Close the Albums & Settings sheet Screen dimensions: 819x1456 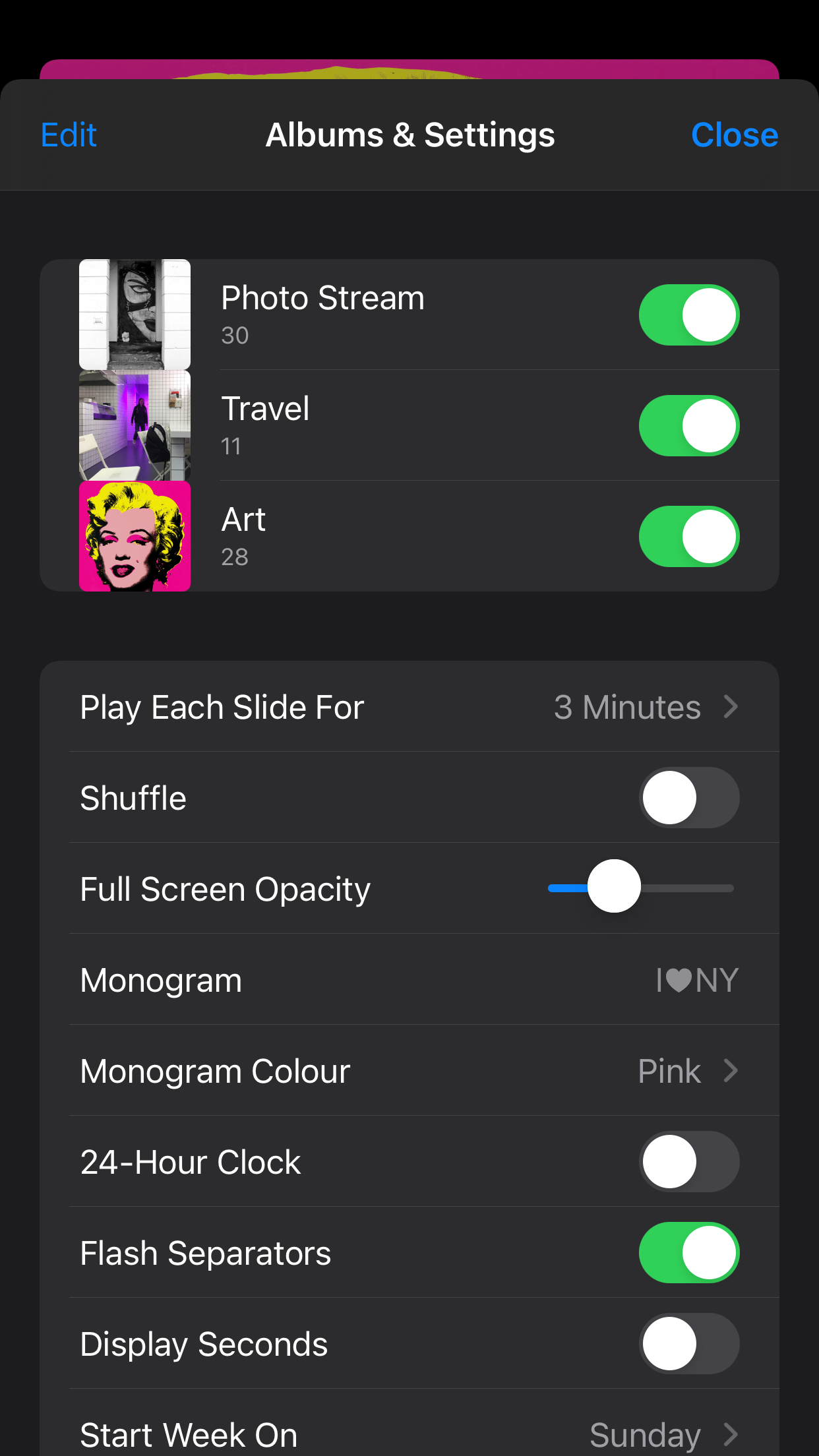(735, 135)
